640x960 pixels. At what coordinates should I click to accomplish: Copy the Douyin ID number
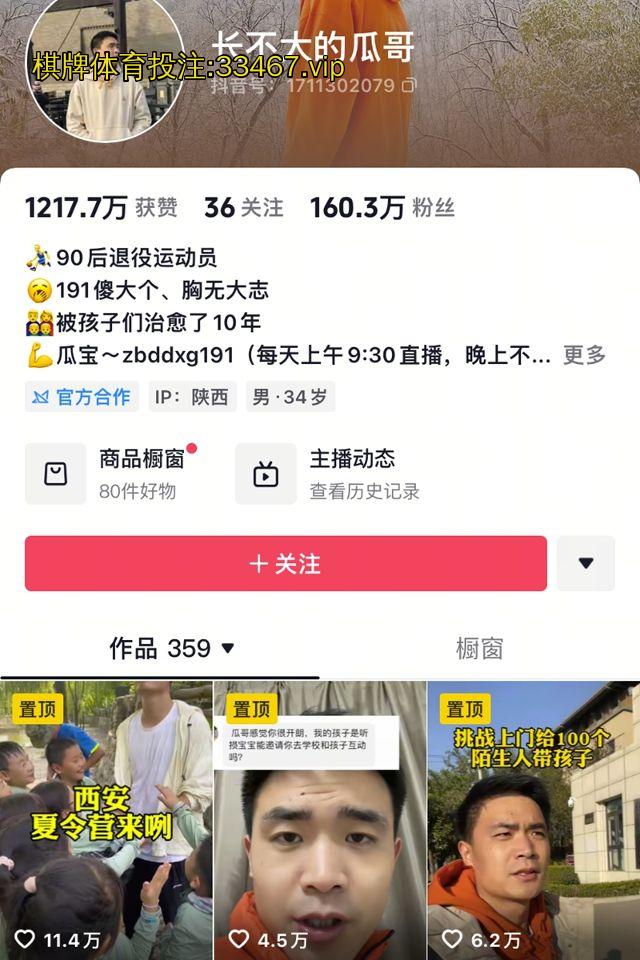[408, 86]
